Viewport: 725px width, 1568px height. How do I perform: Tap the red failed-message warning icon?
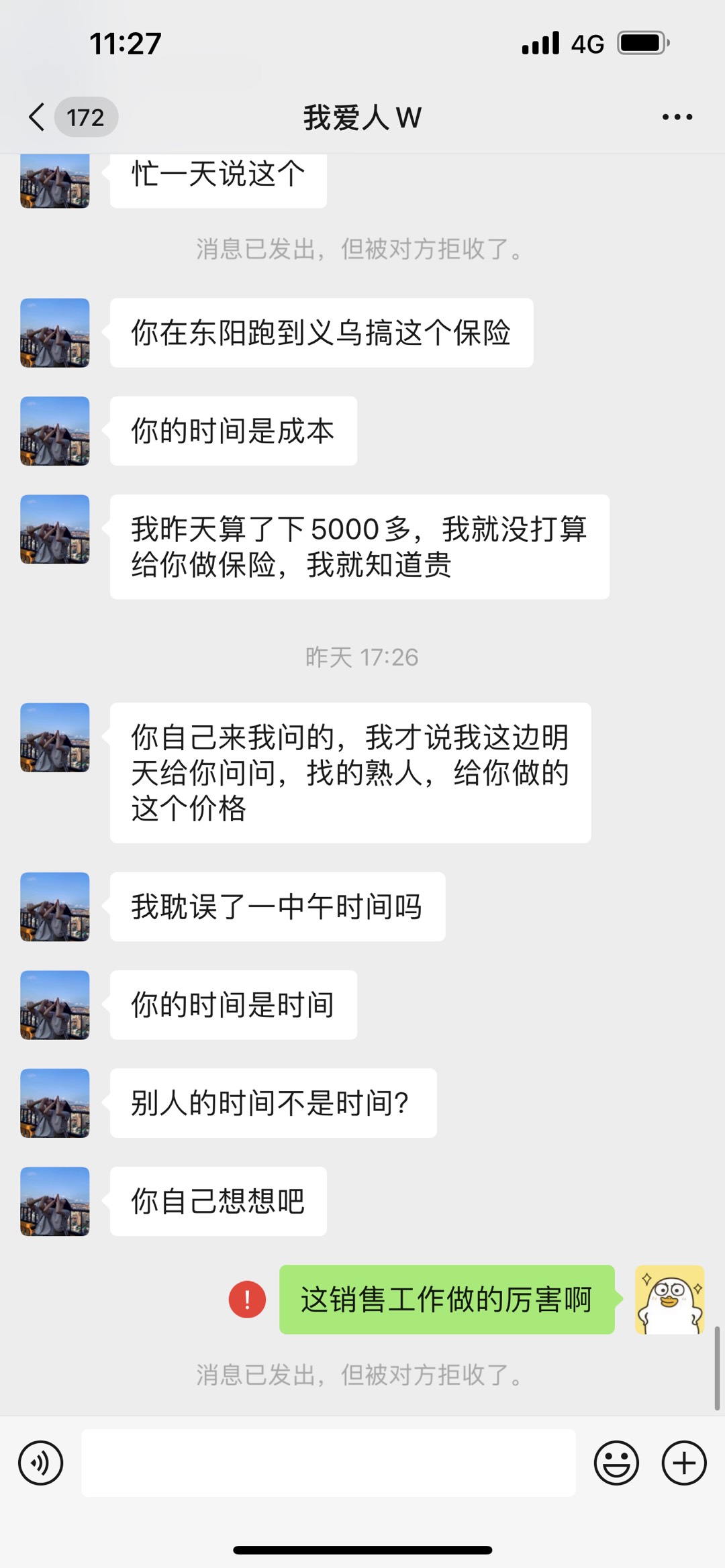(247, 1300)
